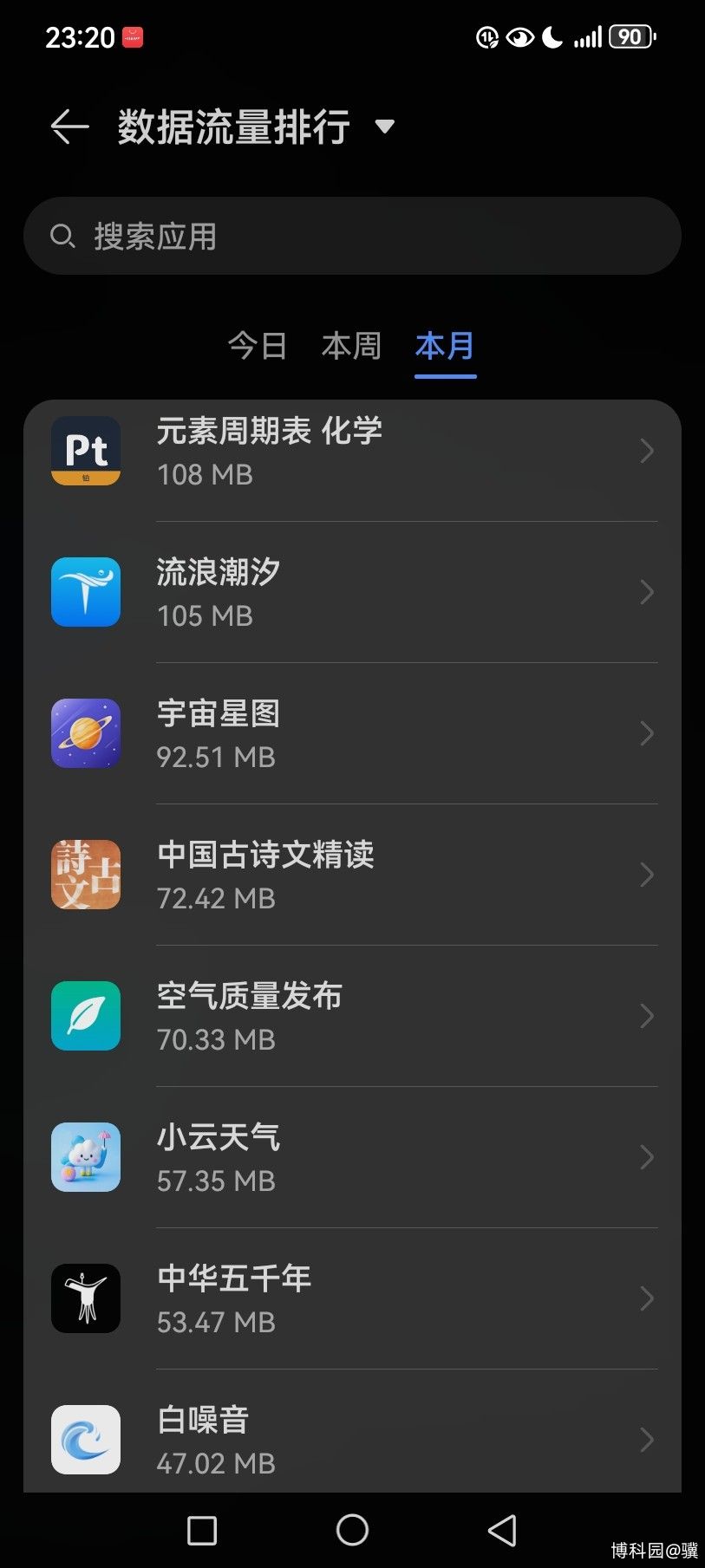Select the 本月 tab

445,346
